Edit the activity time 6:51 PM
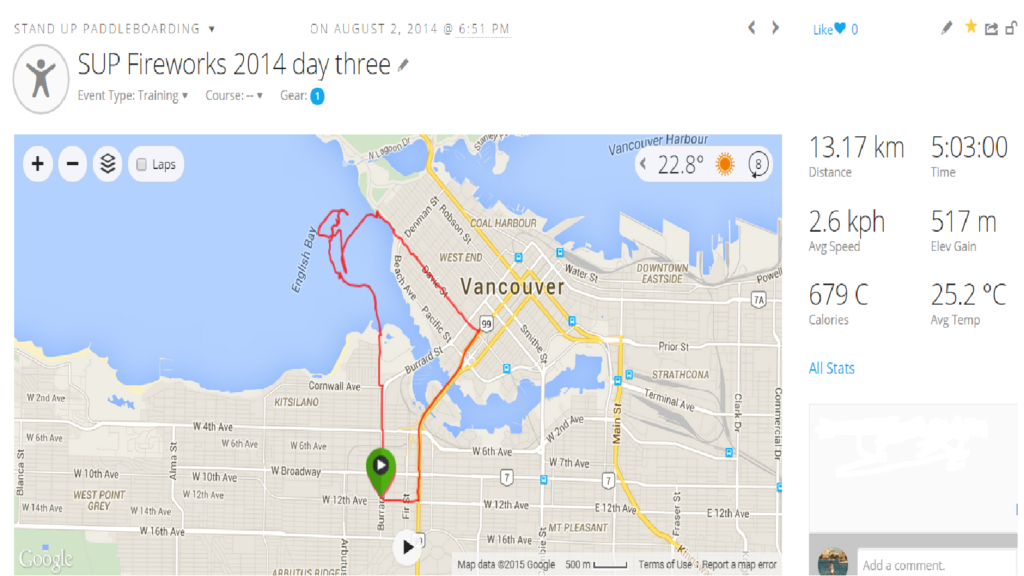Viewport: 1024px width, 576px height. point(484,29)
